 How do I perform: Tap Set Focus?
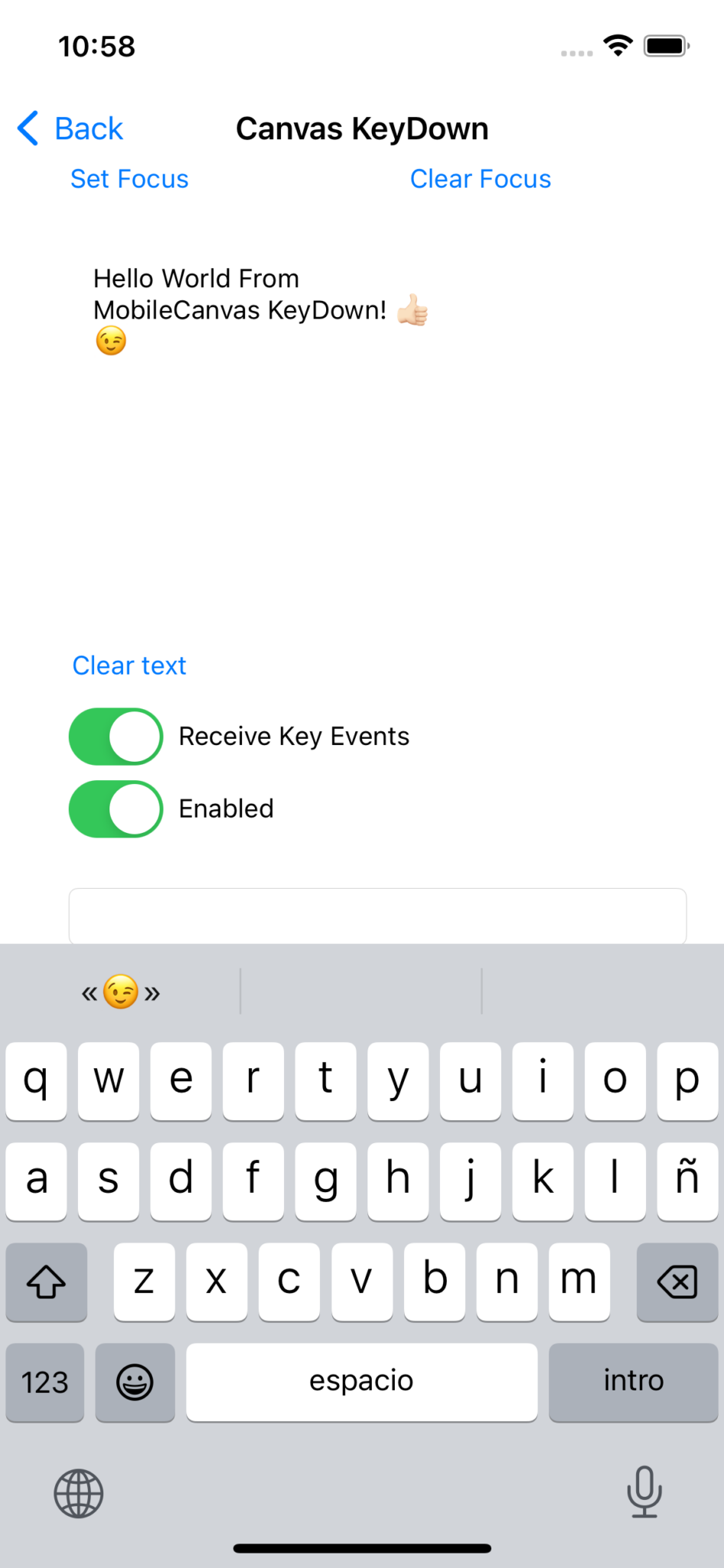(x=129, y=179)
